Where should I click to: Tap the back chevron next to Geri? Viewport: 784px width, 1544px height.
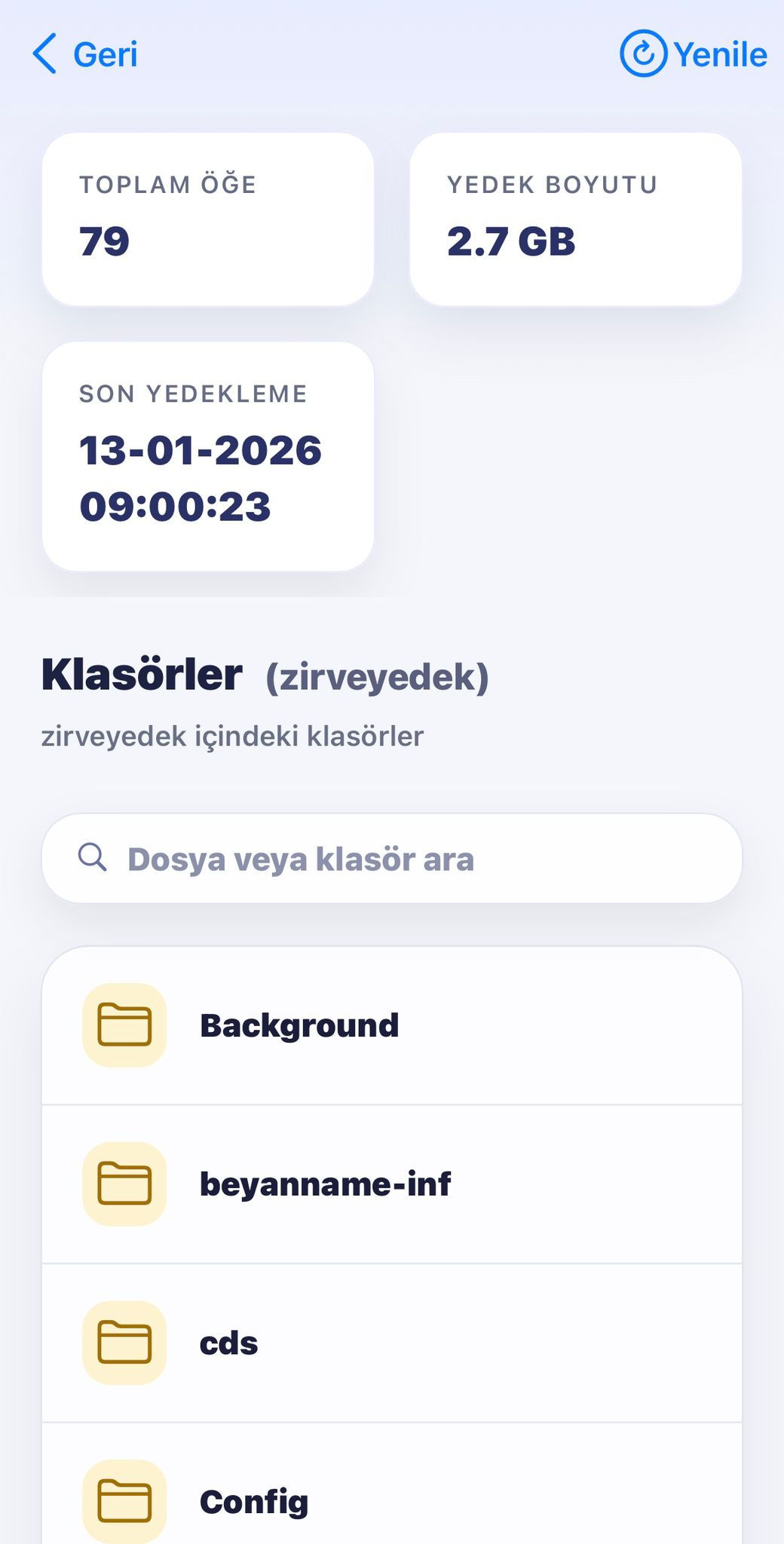43,54
